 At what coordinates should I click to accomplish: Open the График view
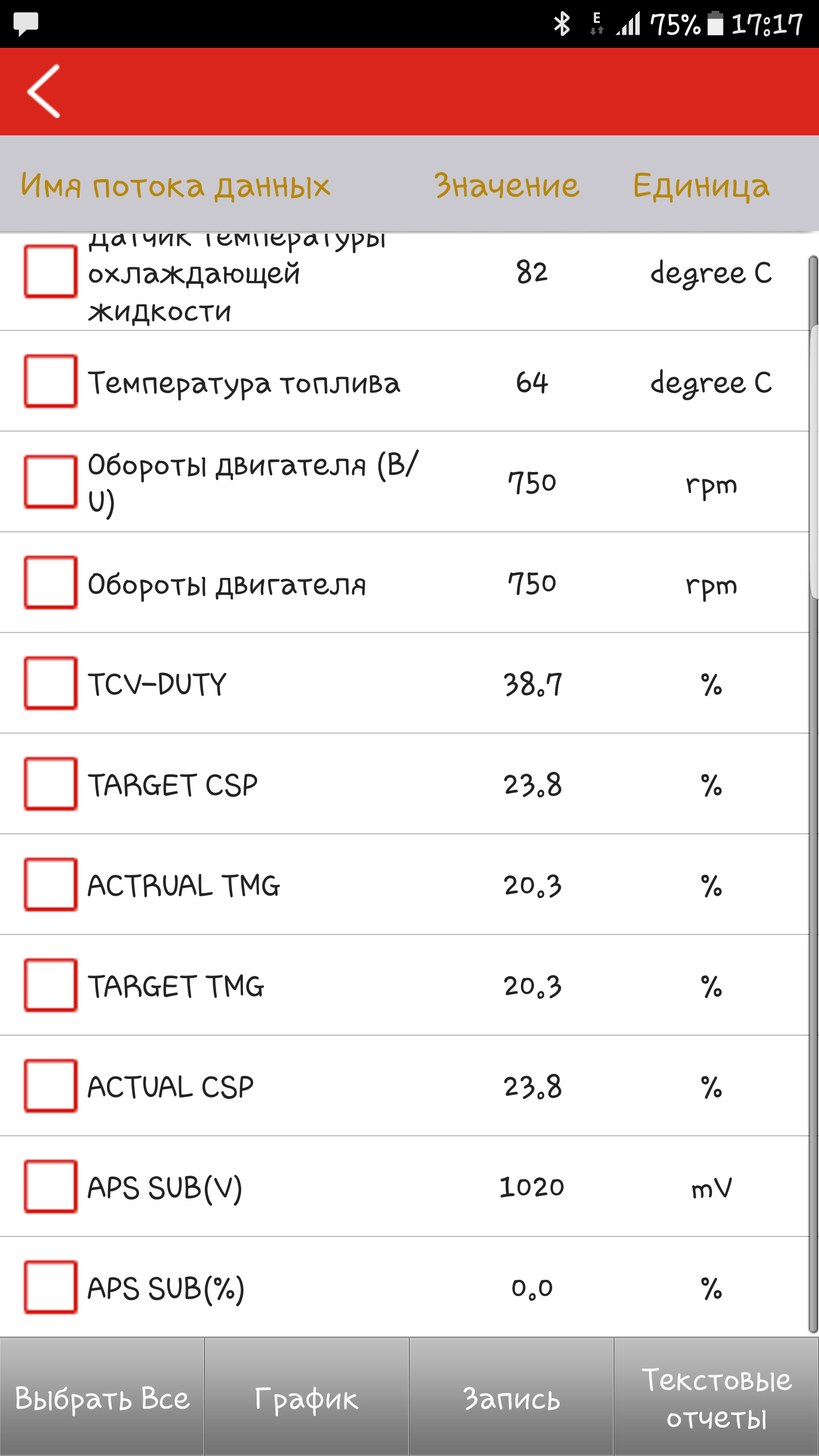point(307,1397)
